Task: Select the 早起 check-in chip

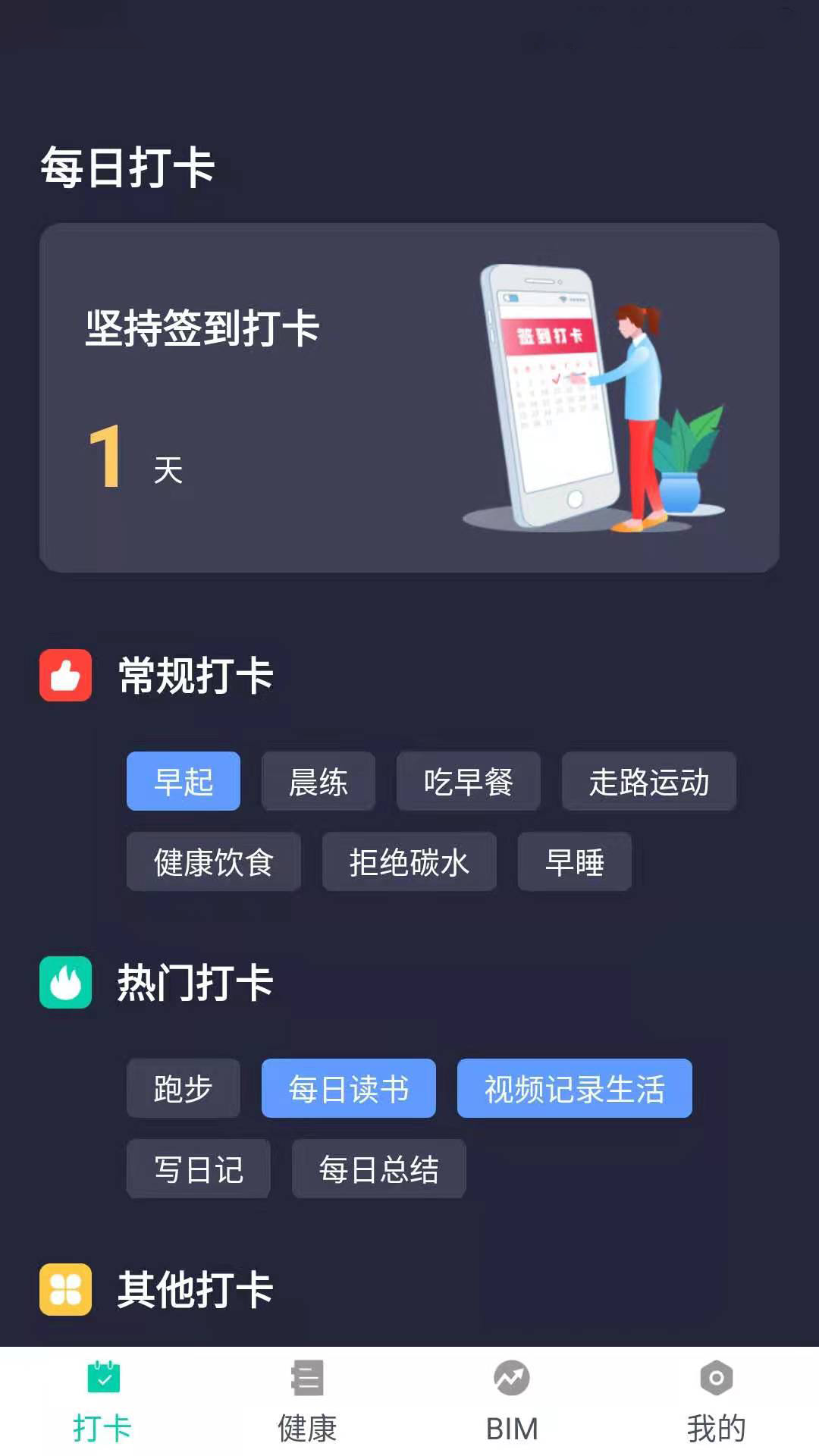Action: [183, 781]
